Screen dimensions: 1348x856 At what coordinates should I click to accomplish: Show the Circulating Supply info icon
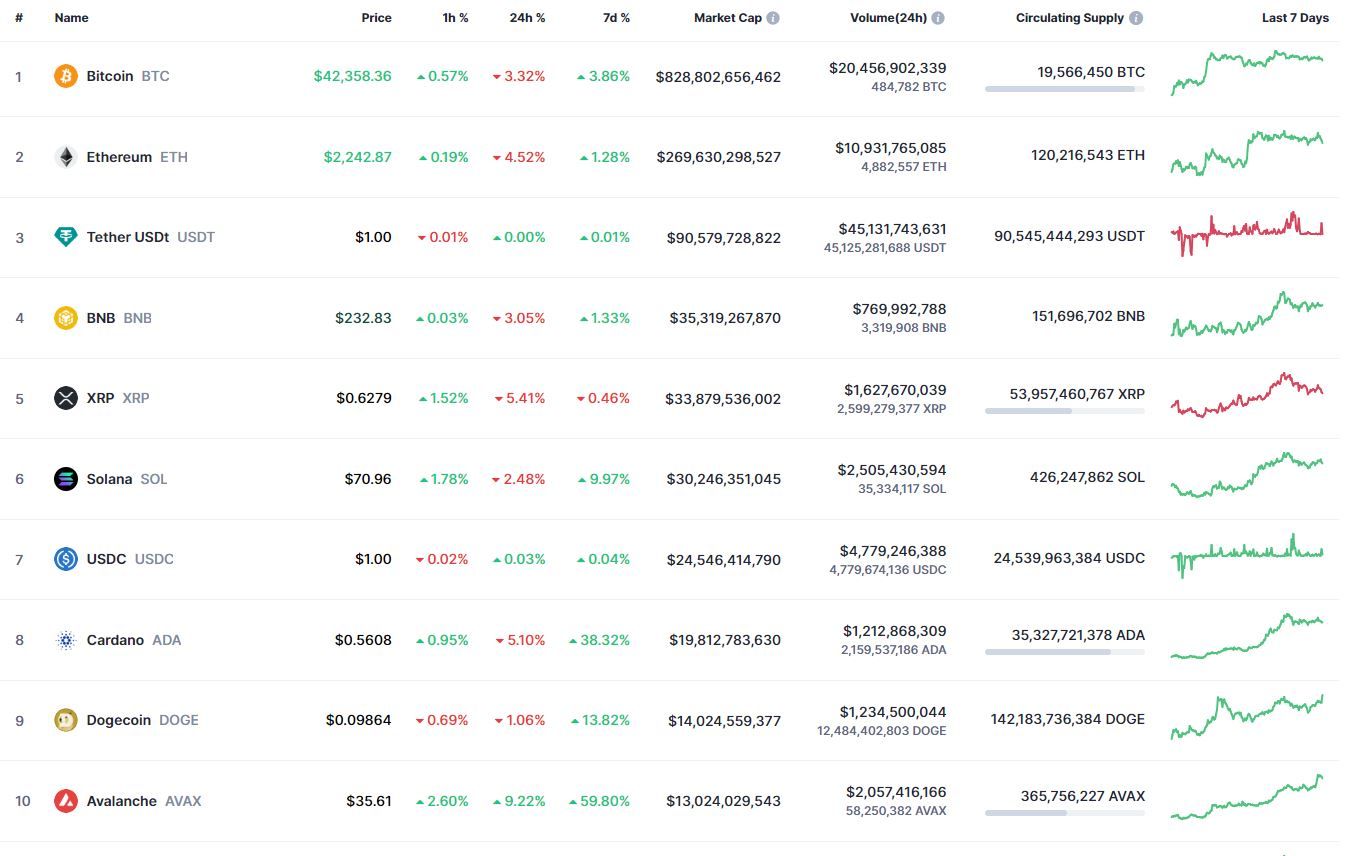tap(1136, 18)
